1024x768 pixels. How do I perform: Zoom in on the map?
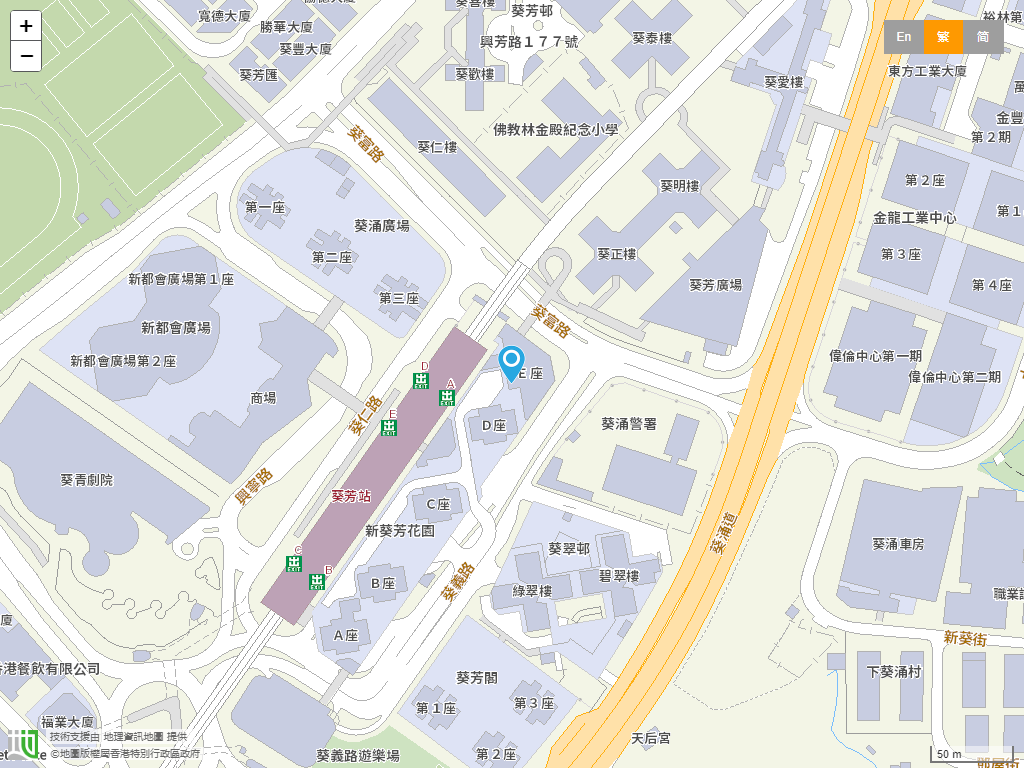[26, 26]
